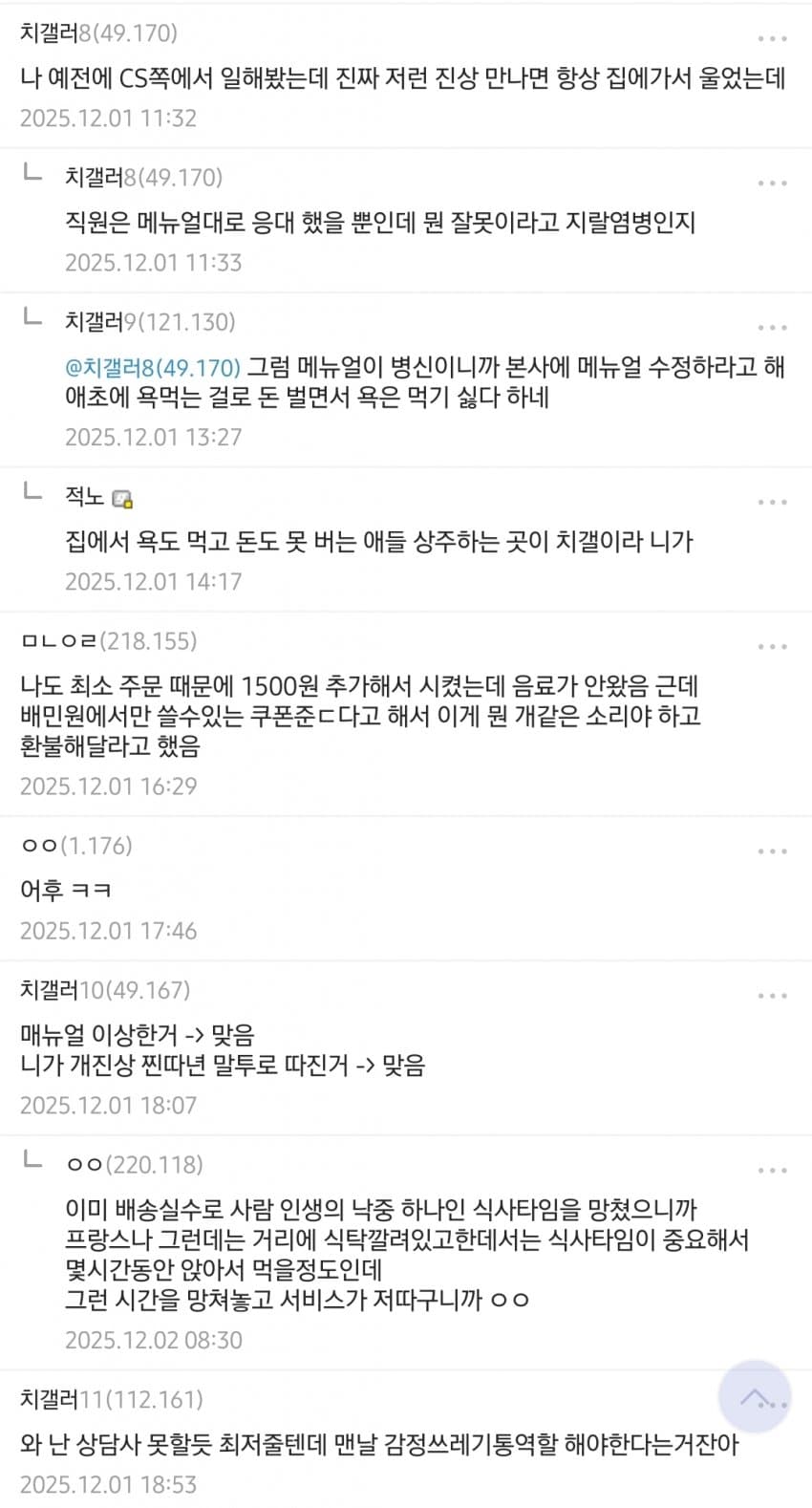This screenshot has width=812, height=1508.
Task: Open the menu on 치갤러8's 11:33 reply
Action: tap(772, 183)
